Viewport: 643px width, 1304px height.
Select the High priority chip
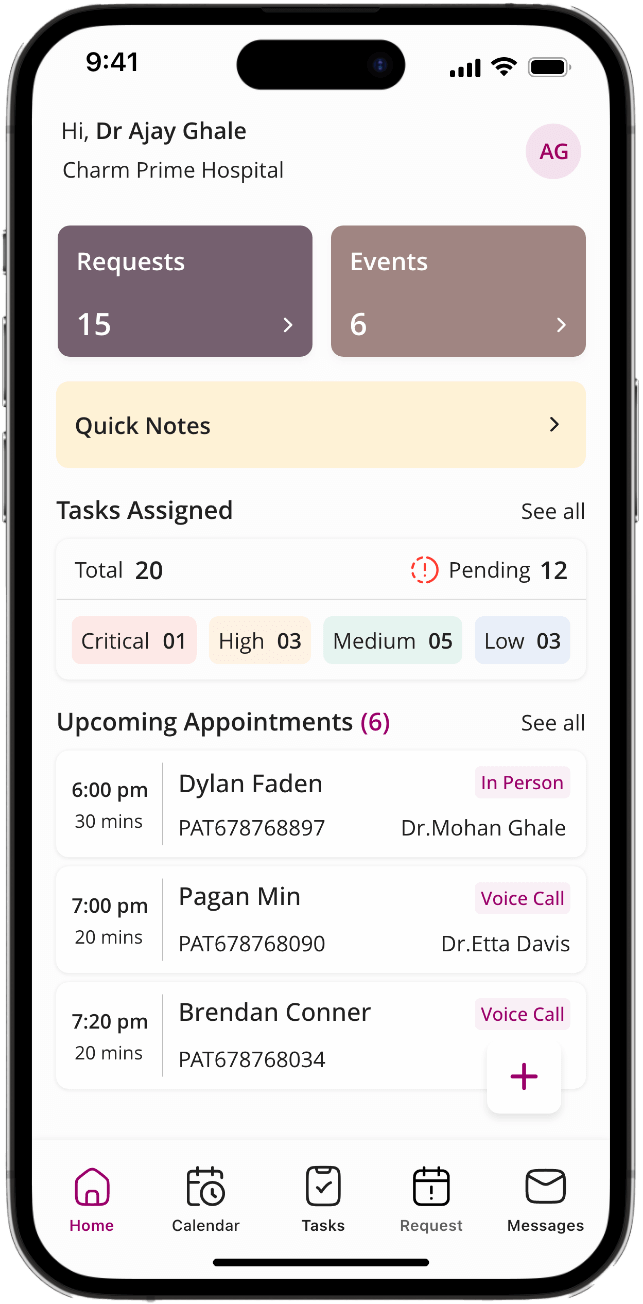click(x=260, y=641)
